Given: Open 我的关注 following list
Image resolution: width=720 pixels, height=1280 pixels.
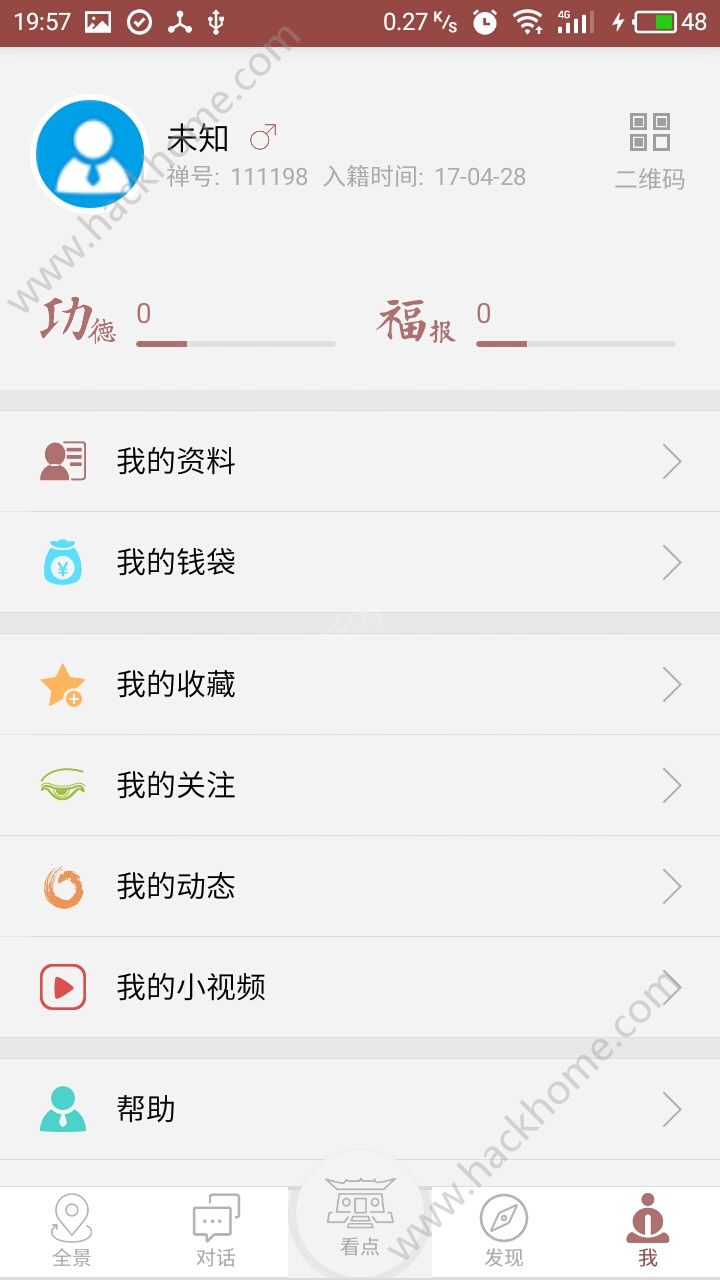Looking at the screenshot, I should (x=360, y=785).
